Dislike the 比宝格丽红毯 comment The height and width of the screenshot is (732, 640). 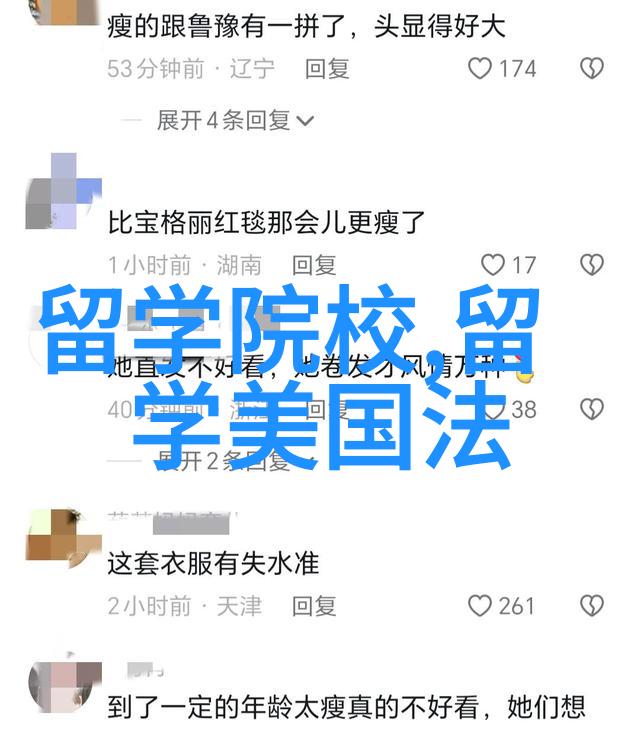click(592, 265)
